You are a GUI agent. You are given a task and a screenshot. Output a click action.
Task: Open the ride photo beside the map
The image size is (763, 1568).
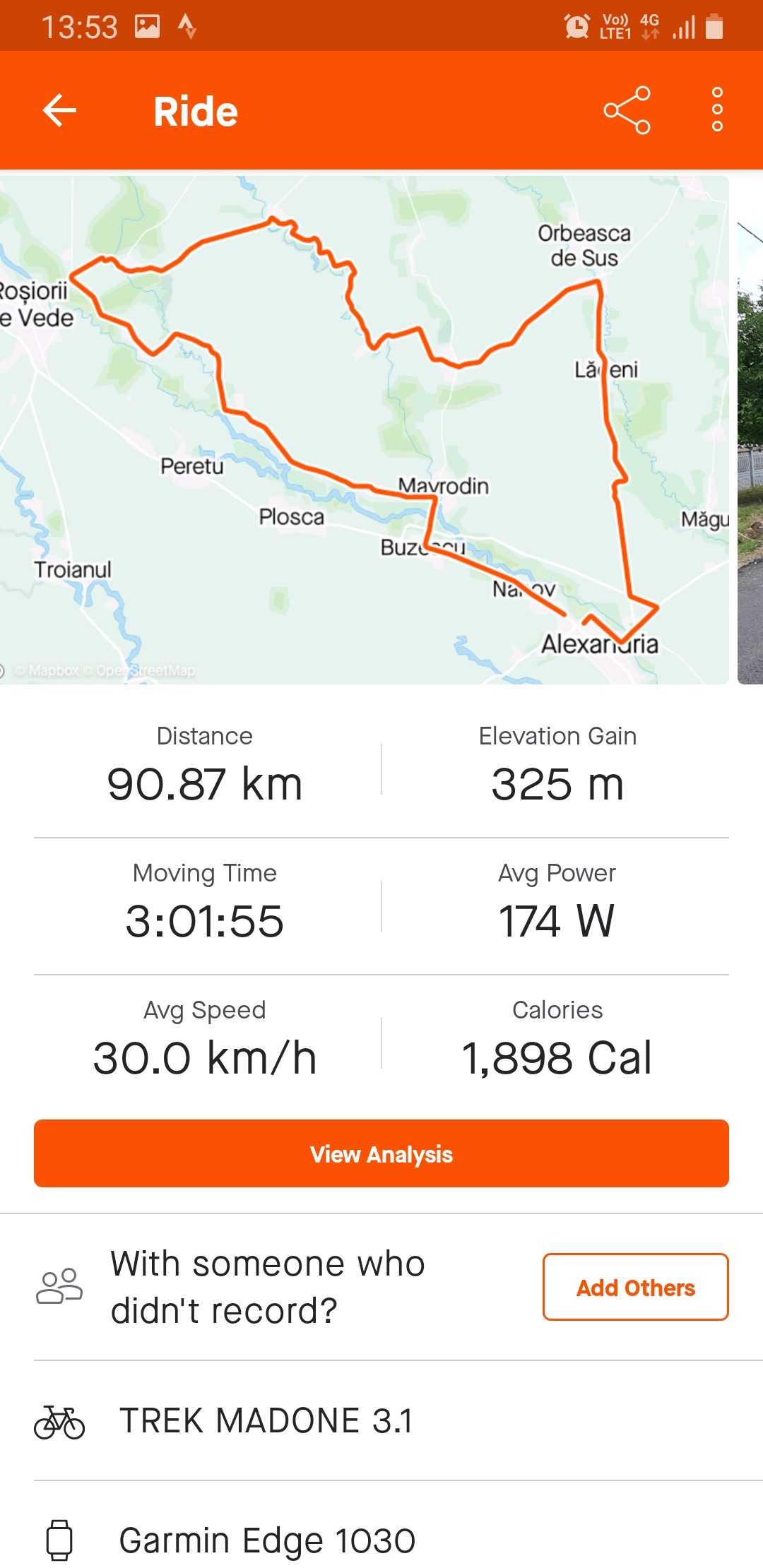[750, 429]
